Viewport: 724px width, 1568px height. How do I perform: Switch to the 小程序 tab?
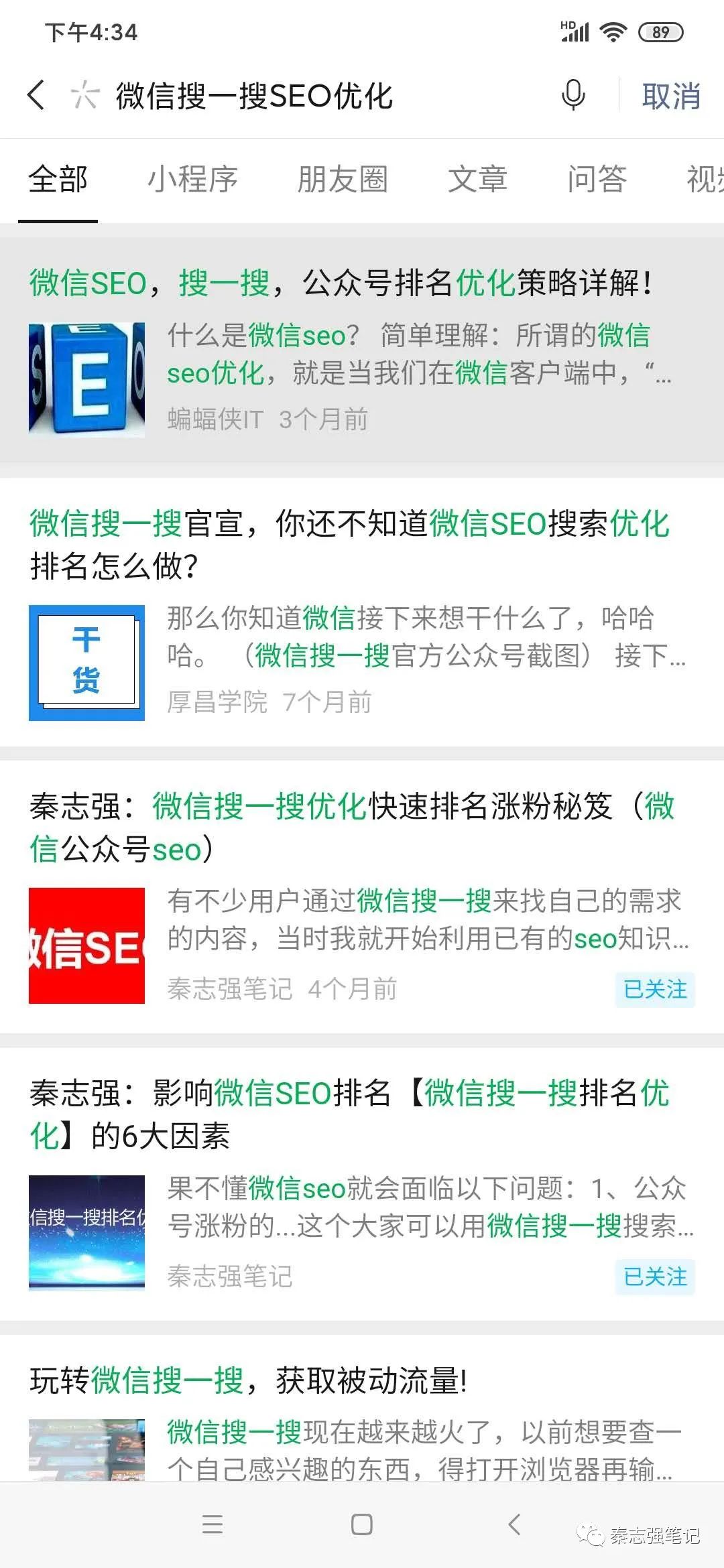[x=193, y=180]
